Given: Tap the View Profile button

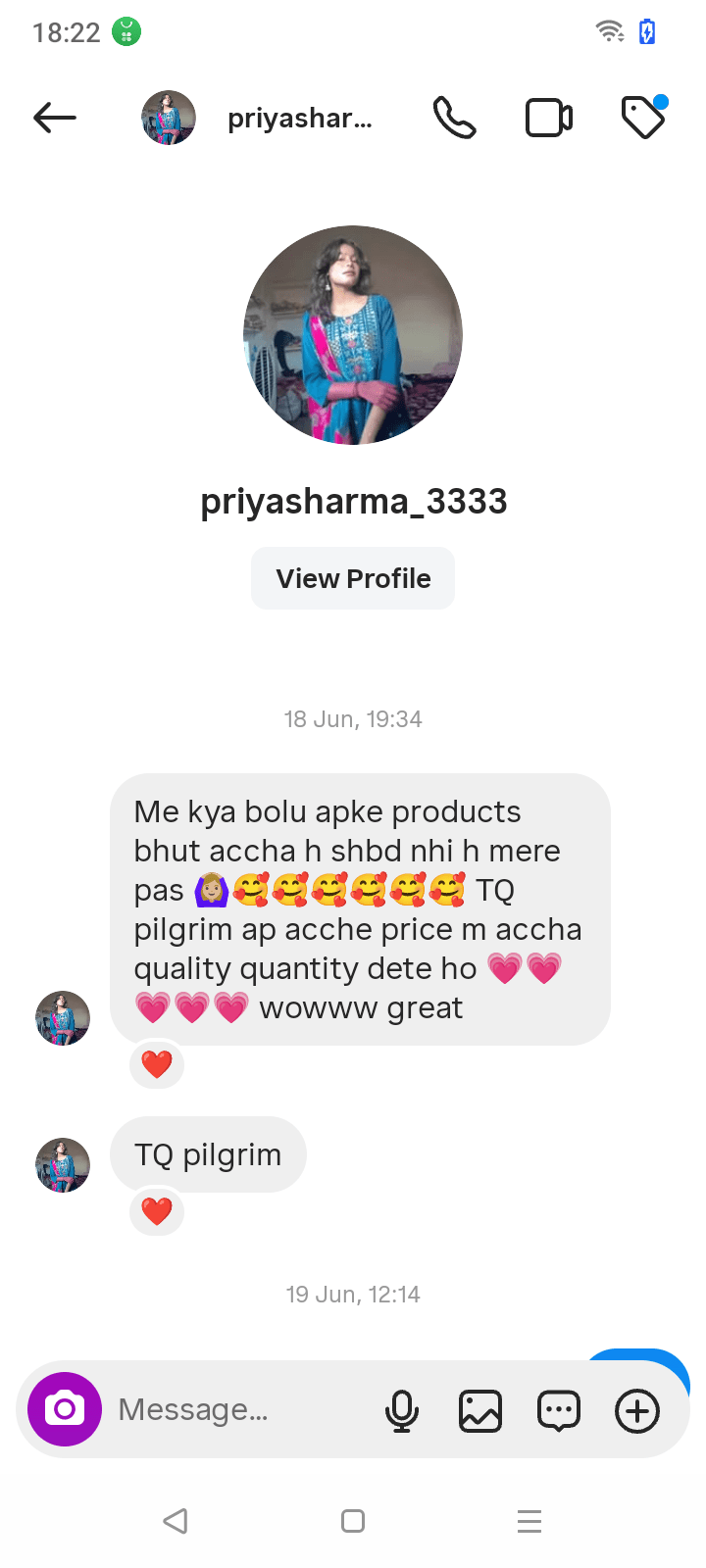Looking at the screenshot, I should point(353,578).
